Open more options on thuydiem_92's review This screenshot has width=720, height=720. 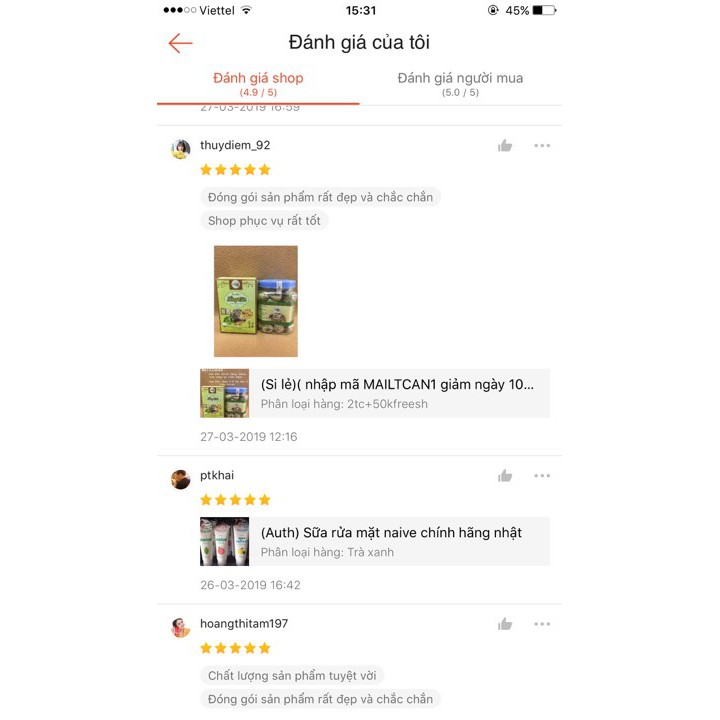pos(542,146)
